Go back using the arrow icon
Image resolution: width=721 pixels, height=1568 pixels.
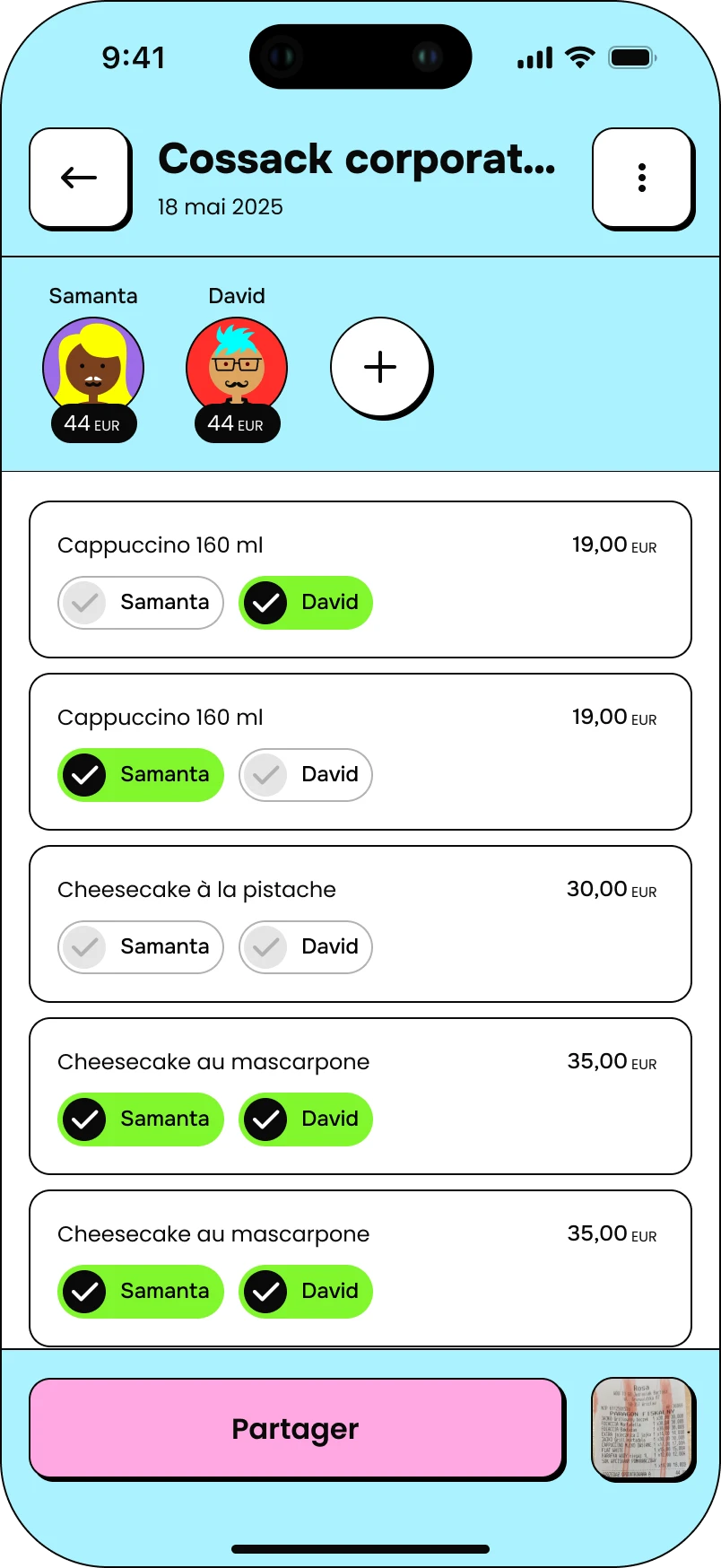(x=79, y=178)
